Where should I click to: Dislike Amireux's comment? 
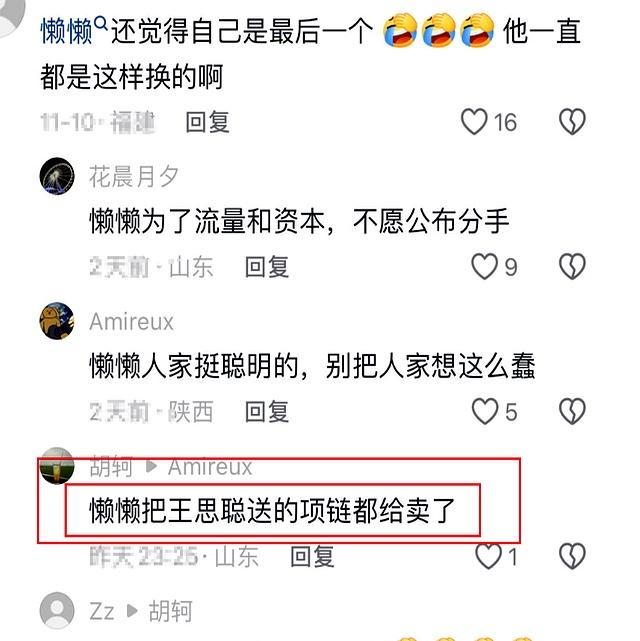pyautogui.click(x=571, y=411)
